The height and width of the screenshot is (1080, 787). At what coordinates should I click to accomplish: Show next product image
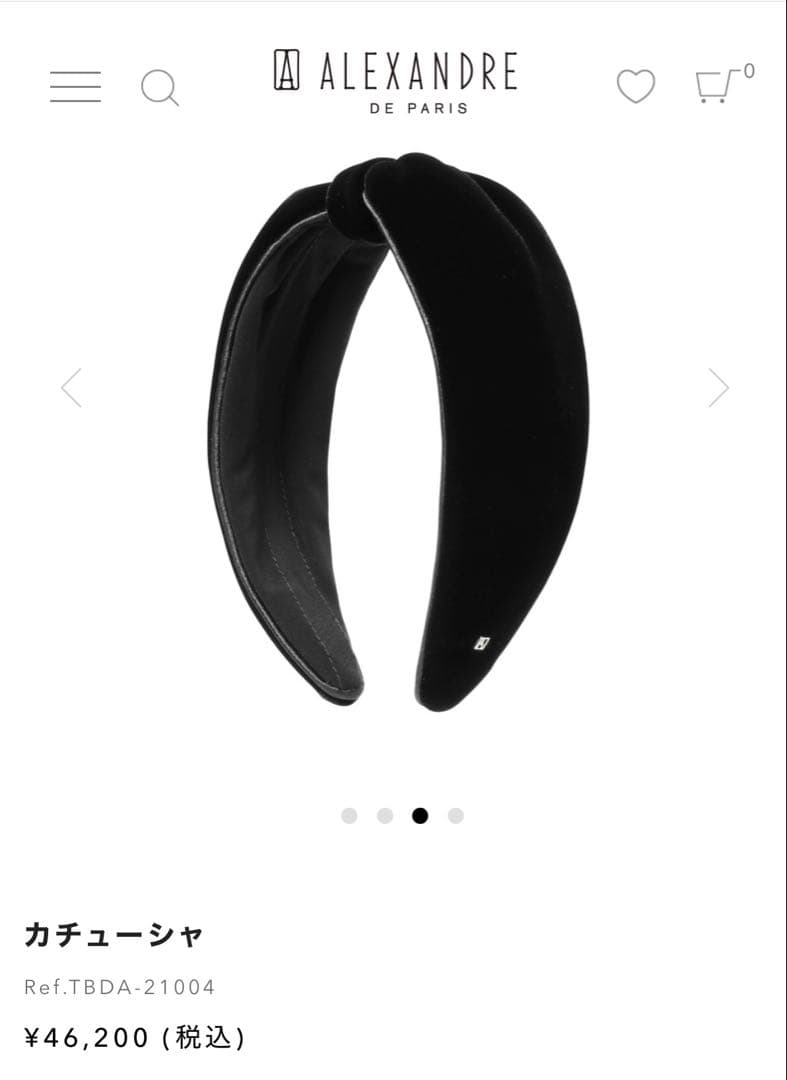click(x=718, y=388)
